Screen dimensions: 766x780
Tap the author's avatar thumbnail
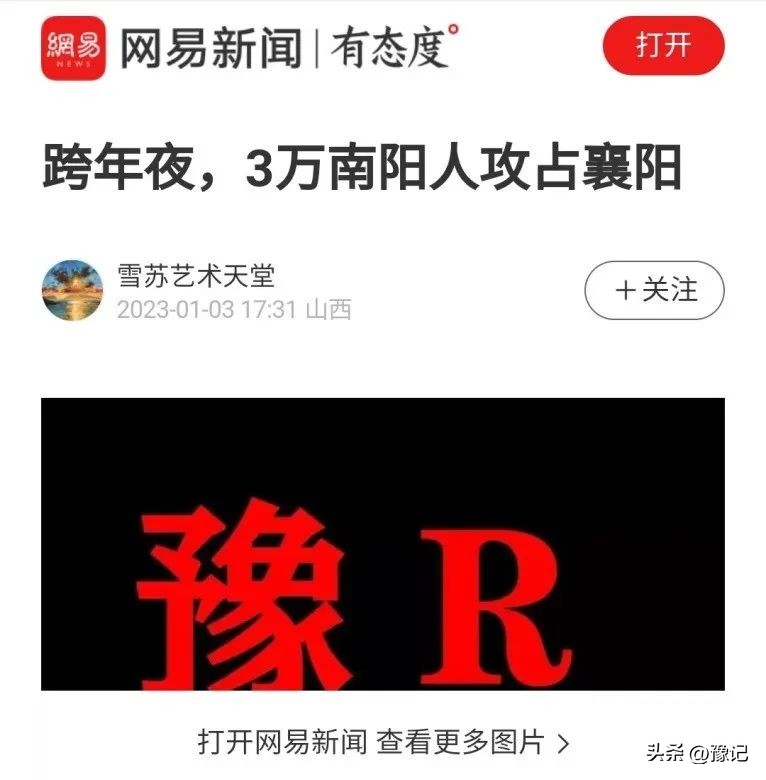pos(71,290)
